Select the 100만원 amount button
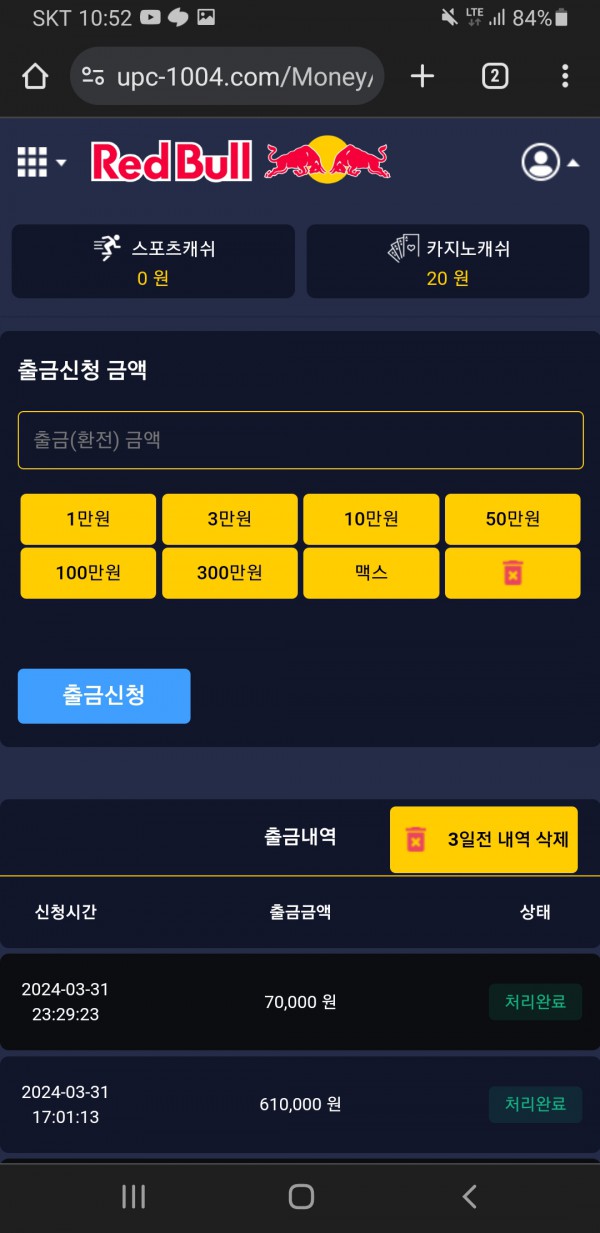Screen dimensions: 600x1233 (88, 573)
